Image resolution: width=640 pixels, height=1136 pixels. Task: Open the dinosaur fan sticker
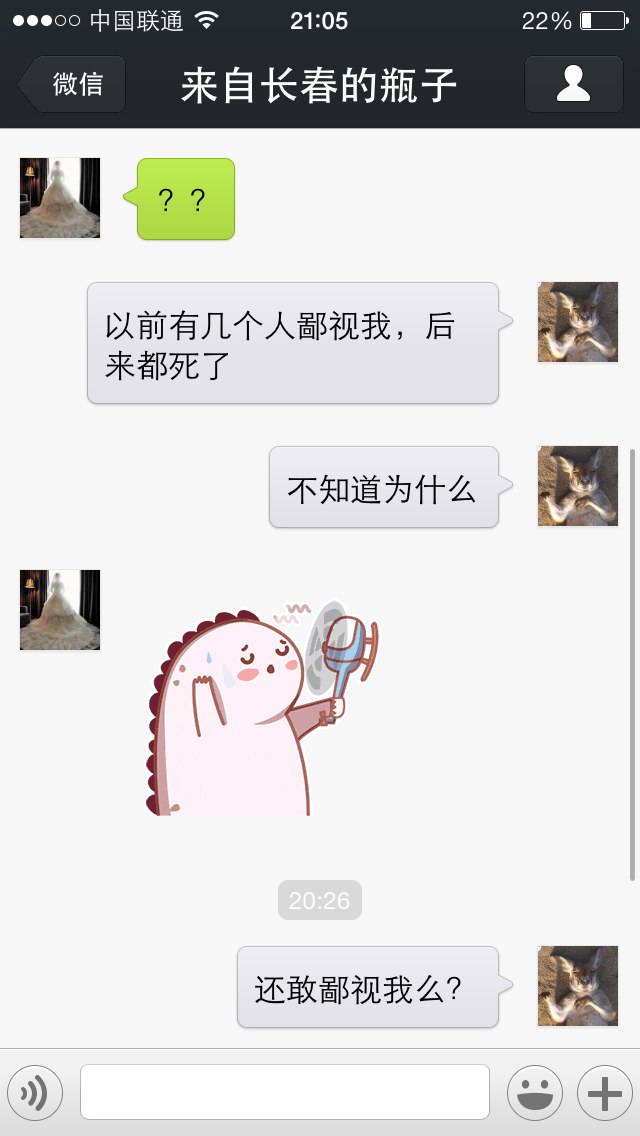point(262,708)
